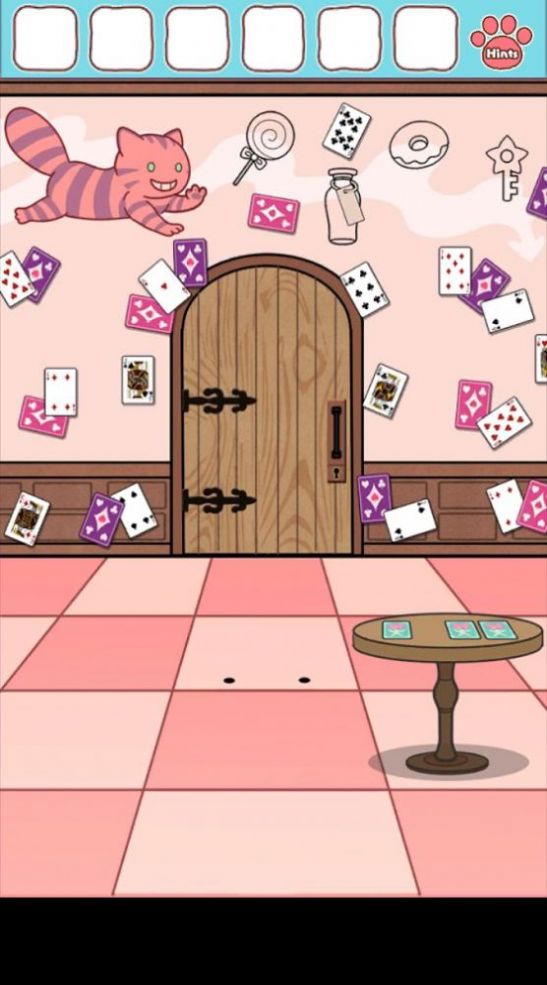Inspect the keyhole on the door
The image size is (547, 985).
coord(337,471)
